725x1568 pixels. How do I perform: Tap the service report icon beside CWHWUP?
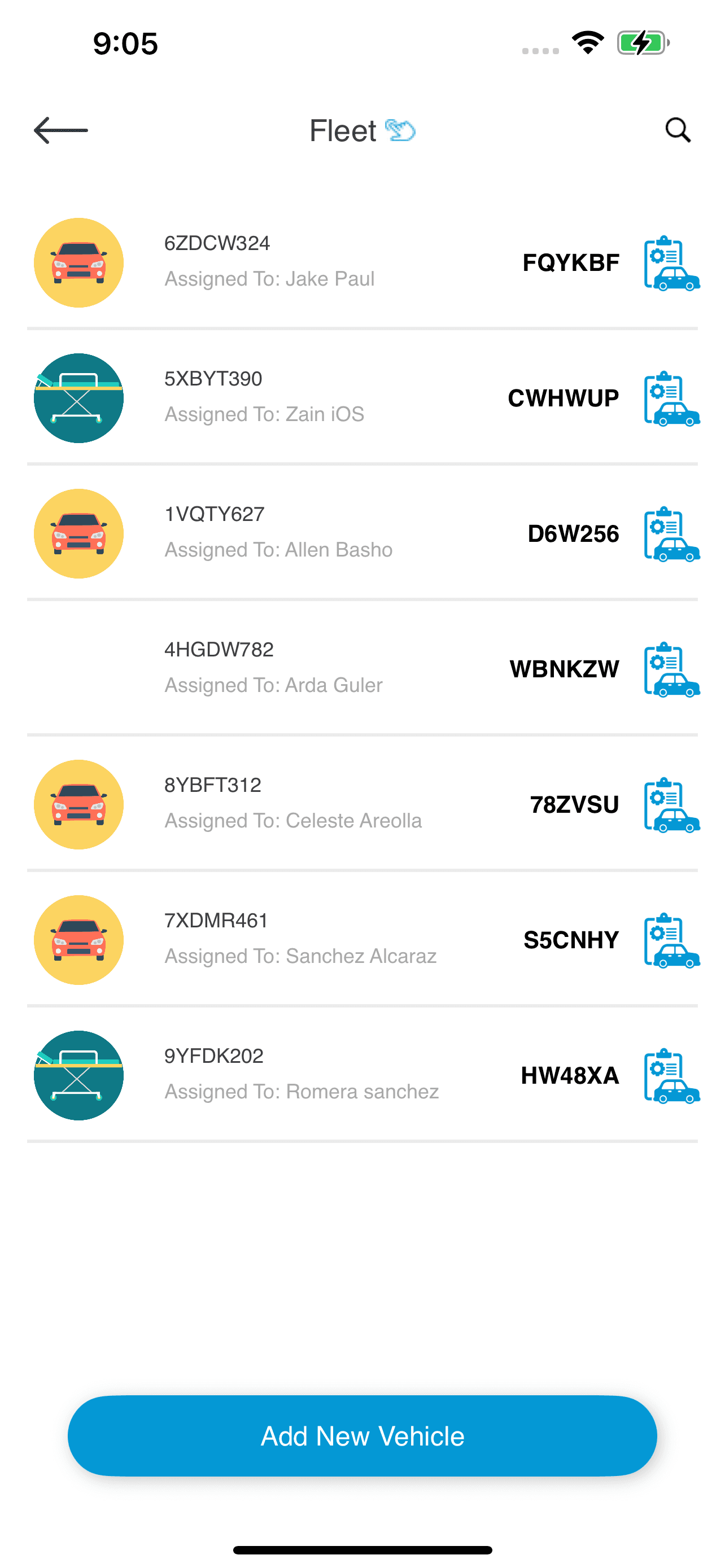pyautogui.click(x=671, y=398)
